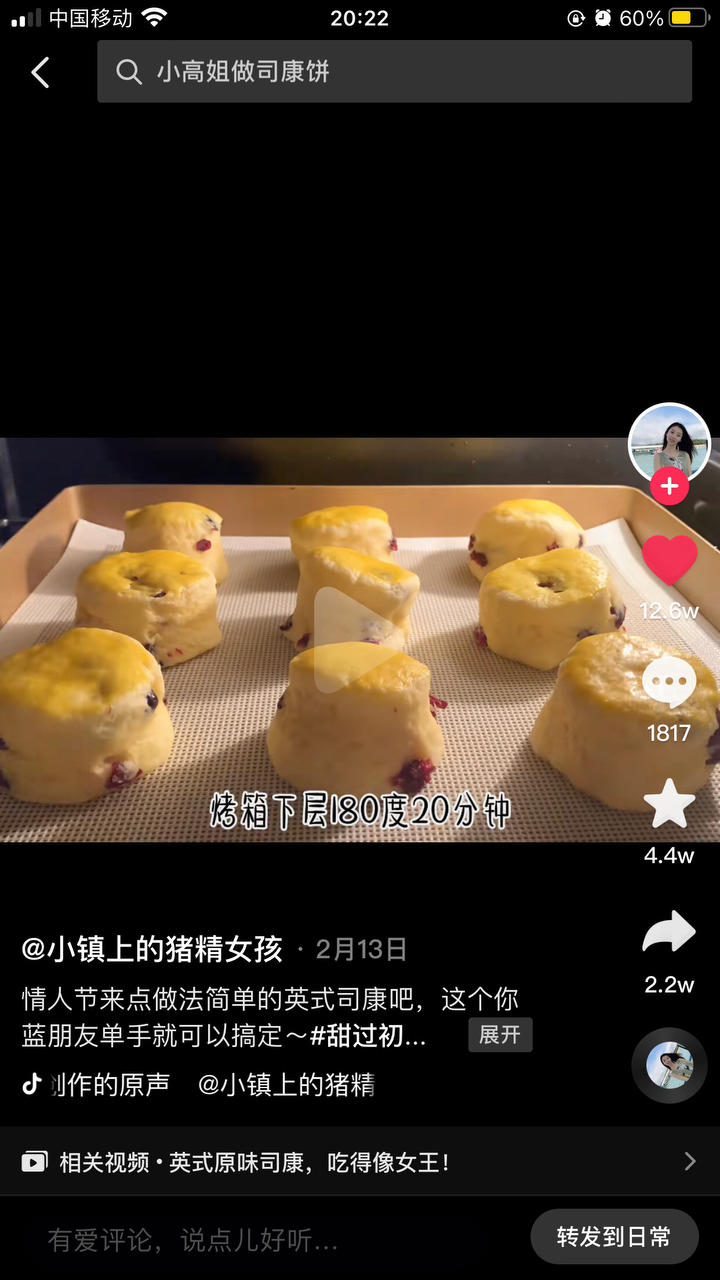Expand the caption with 展开

click(x=500, y=1035)
